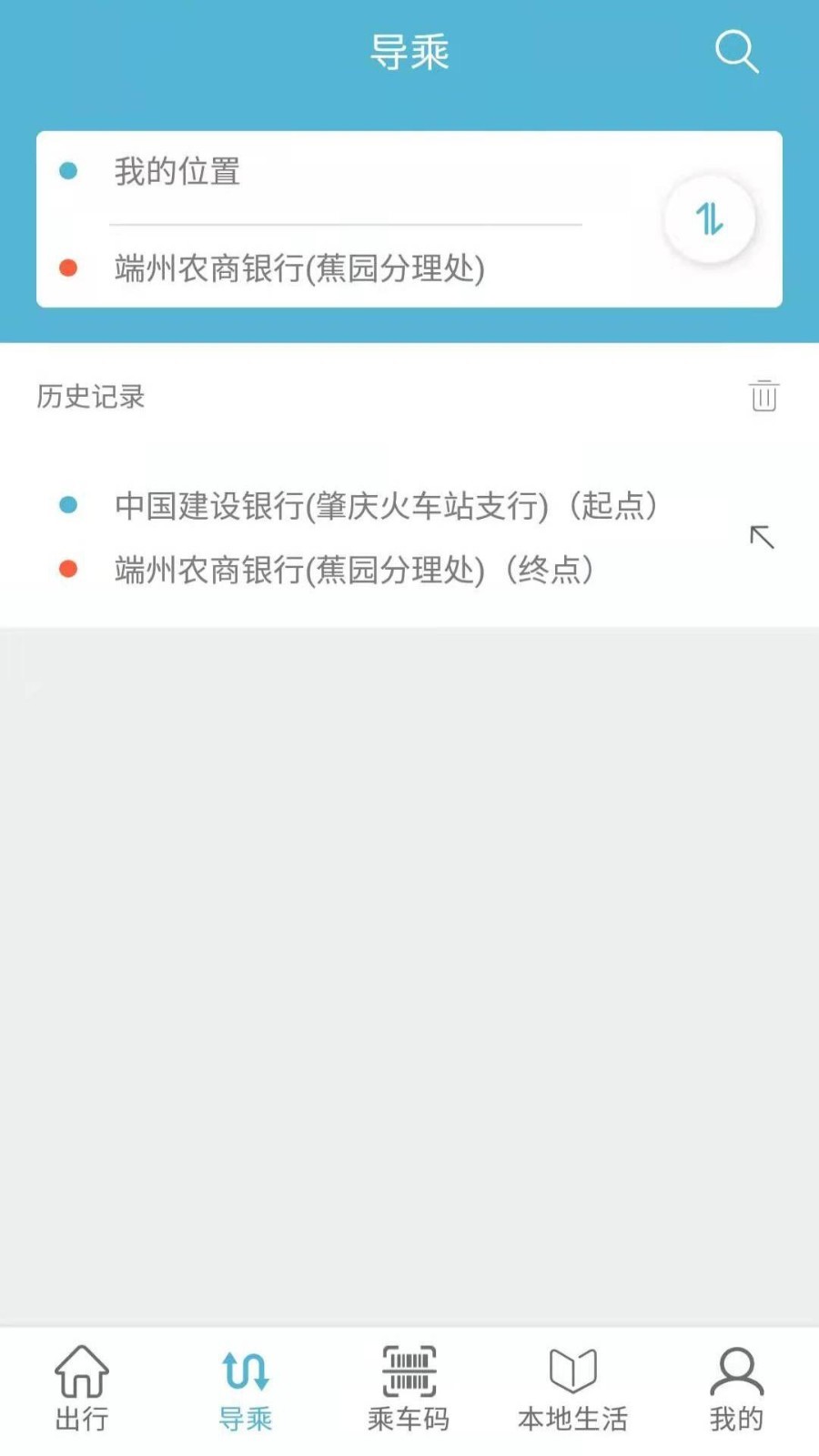Clear history with the trash icon
This screenshot has width=819, height=1456.
coord(763,396)
